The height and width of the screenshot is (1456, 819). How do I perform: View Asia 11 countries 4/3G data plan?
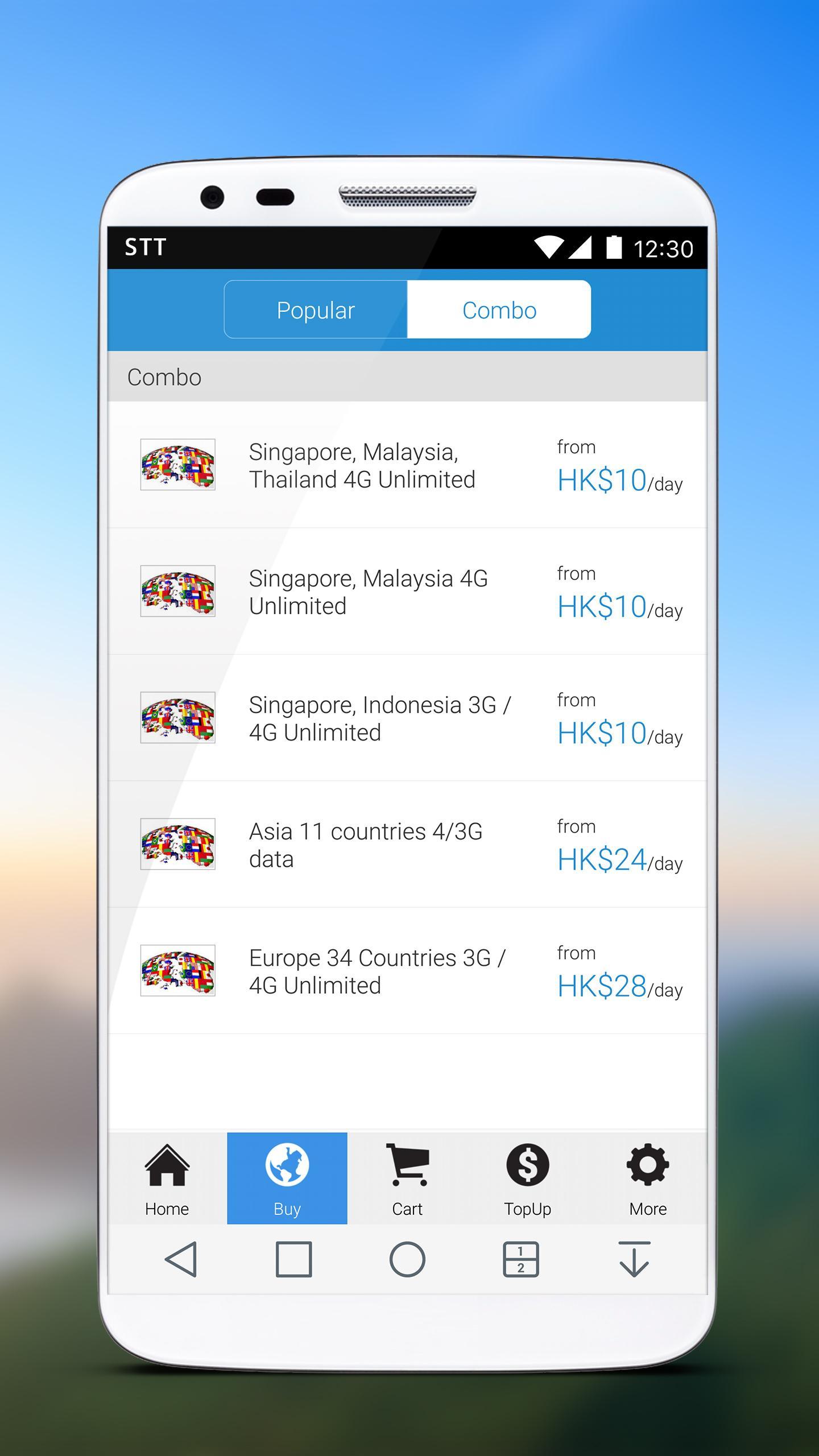(x=407, y=845)
